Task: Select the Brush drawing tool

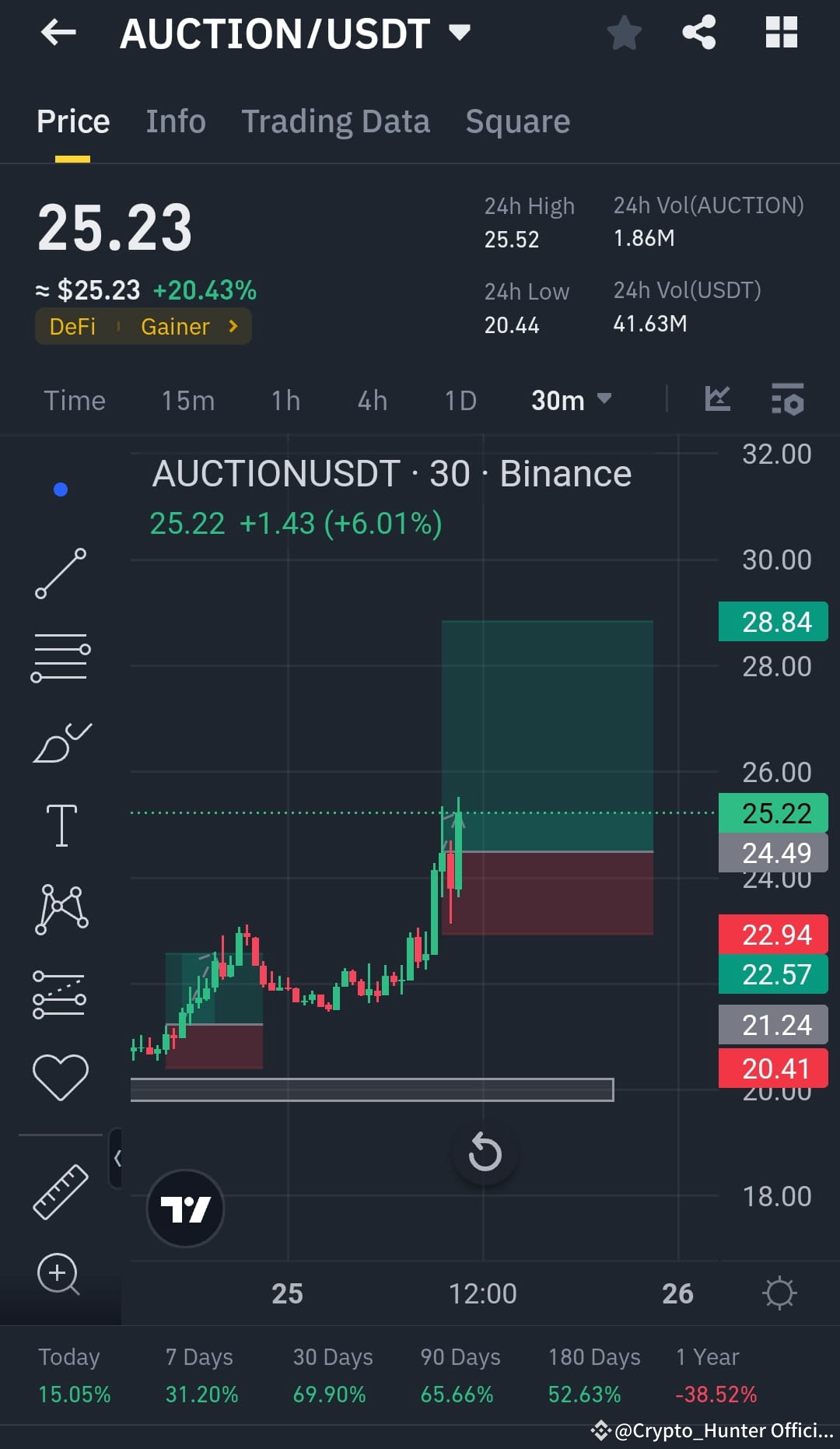Action: (61, 743)
